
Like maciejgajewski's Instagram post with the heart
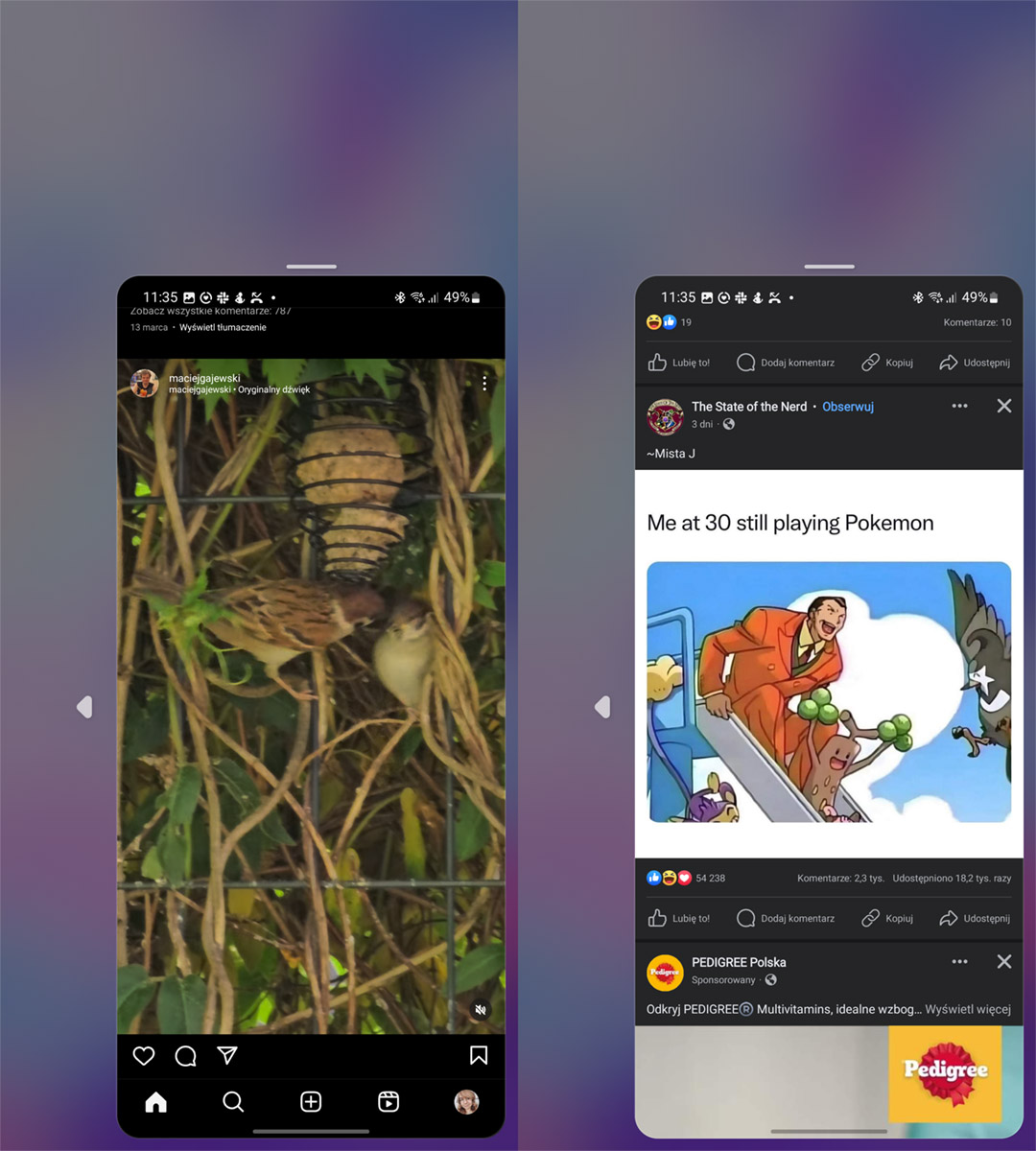click(144, 1056)
